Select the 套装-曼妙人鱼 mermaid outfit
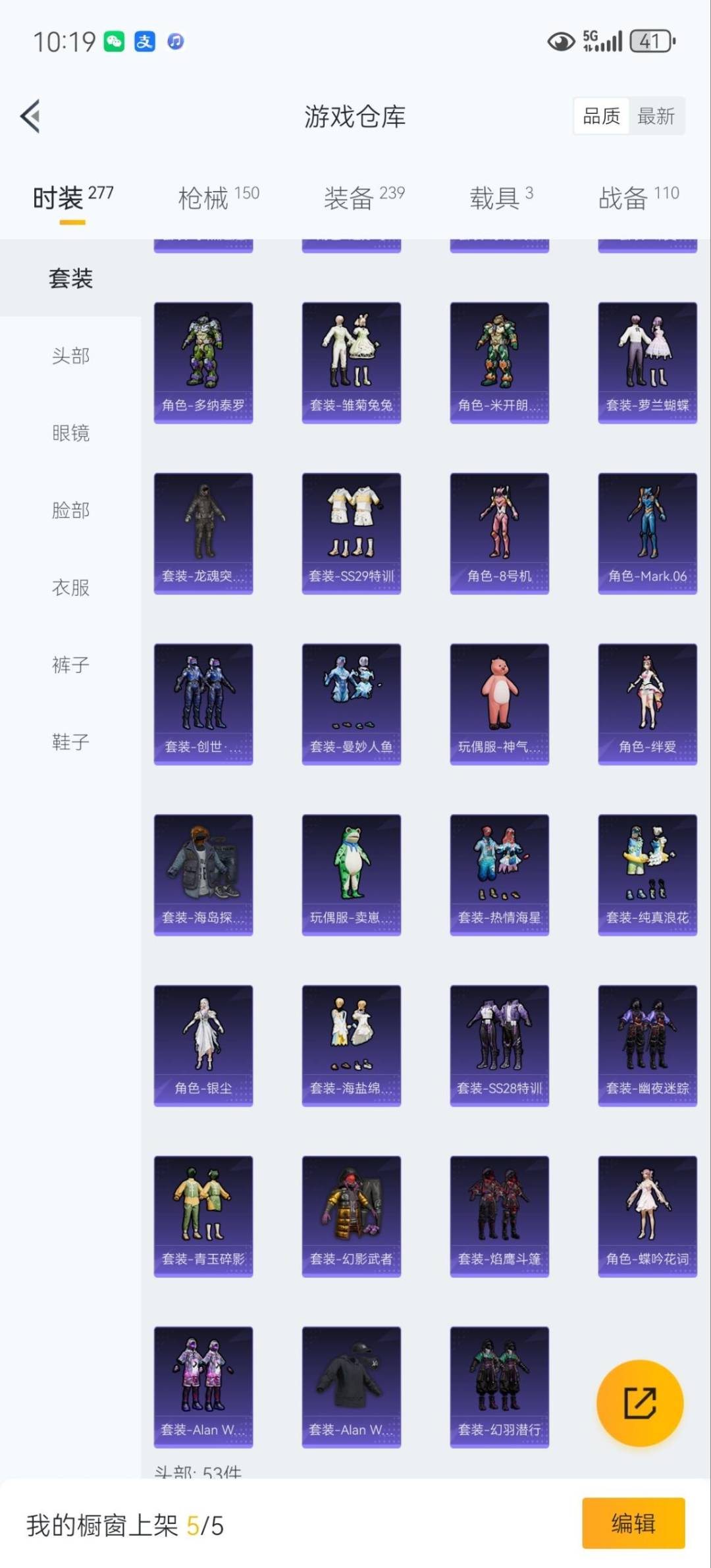The height and width of the screenshot is (1568, 711). click(351, 703)
